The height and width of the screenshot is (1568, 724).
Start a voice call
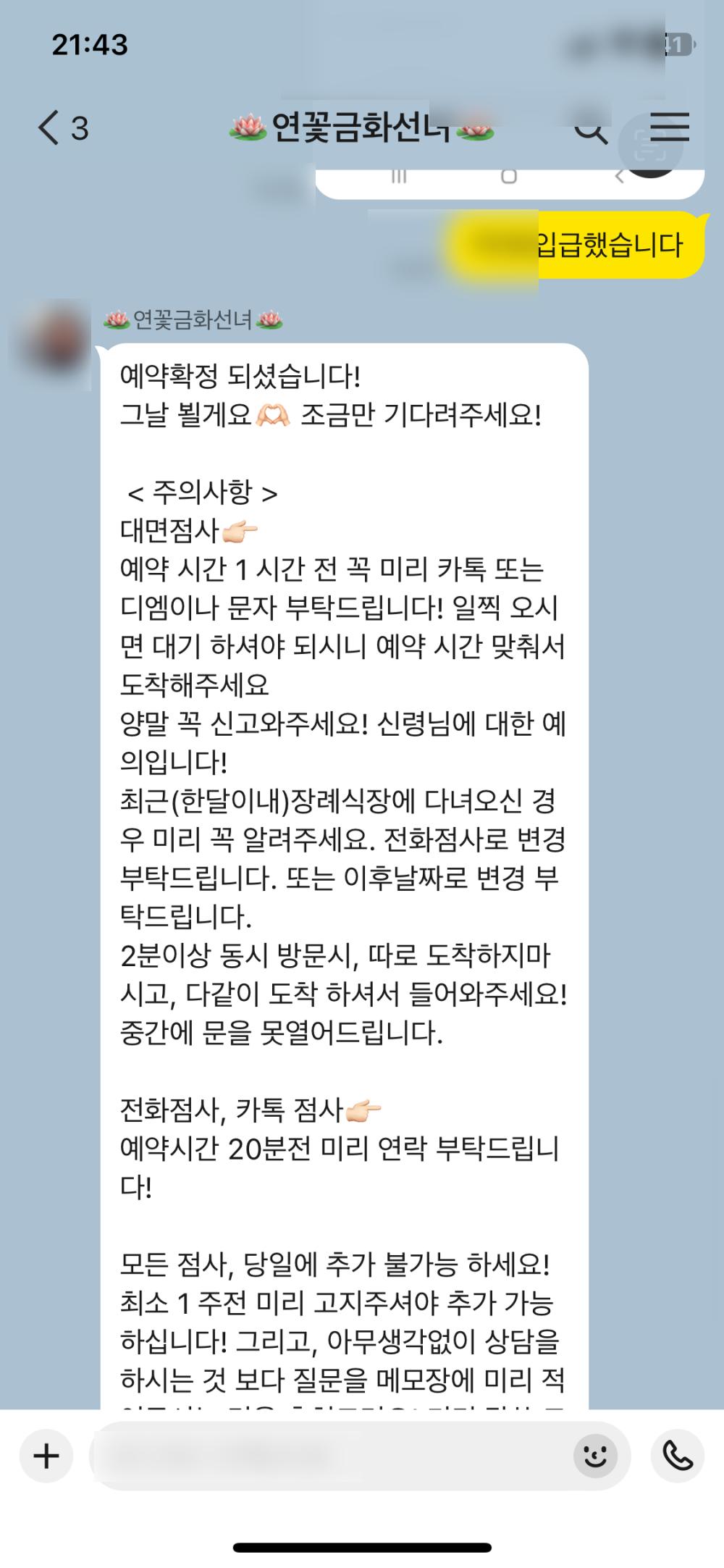pos(677,1456)
